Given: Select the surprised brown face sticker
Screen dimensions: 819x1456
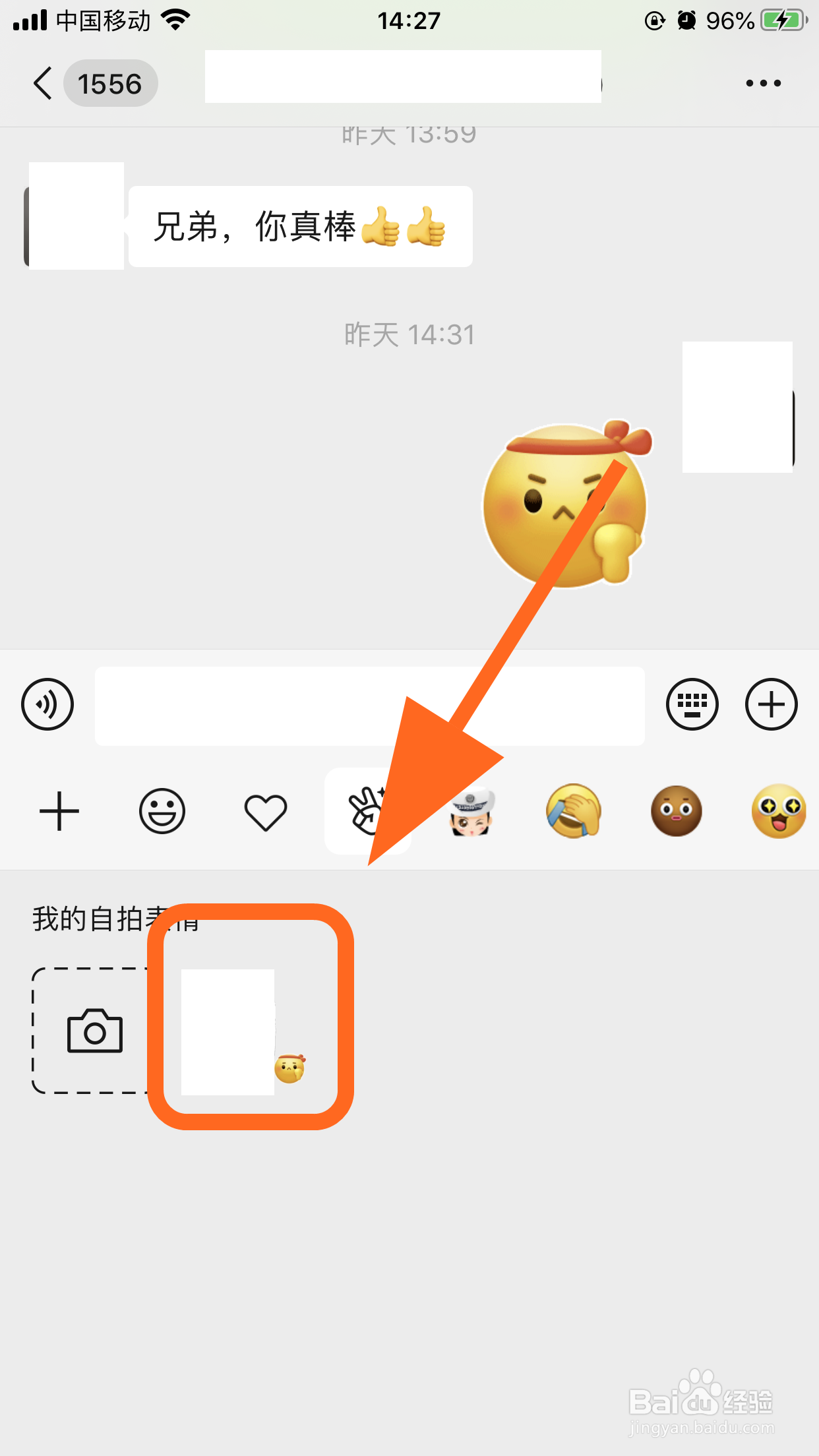Looking at the screenshot, I should pyautogui.click(x=675, y=811).
